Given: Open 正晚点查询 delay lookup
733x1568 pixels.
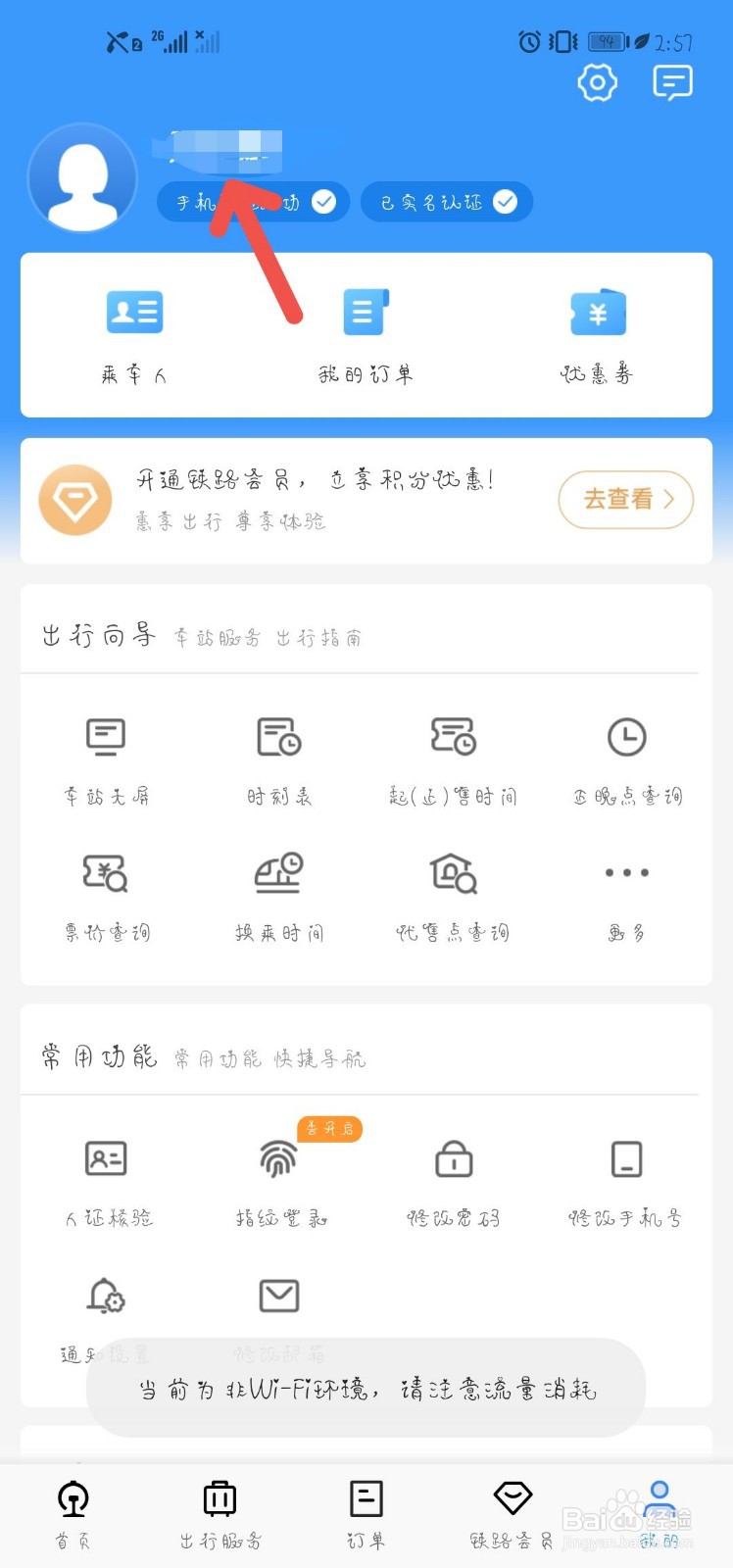Looking at the screenshot, I should point(627,761).
